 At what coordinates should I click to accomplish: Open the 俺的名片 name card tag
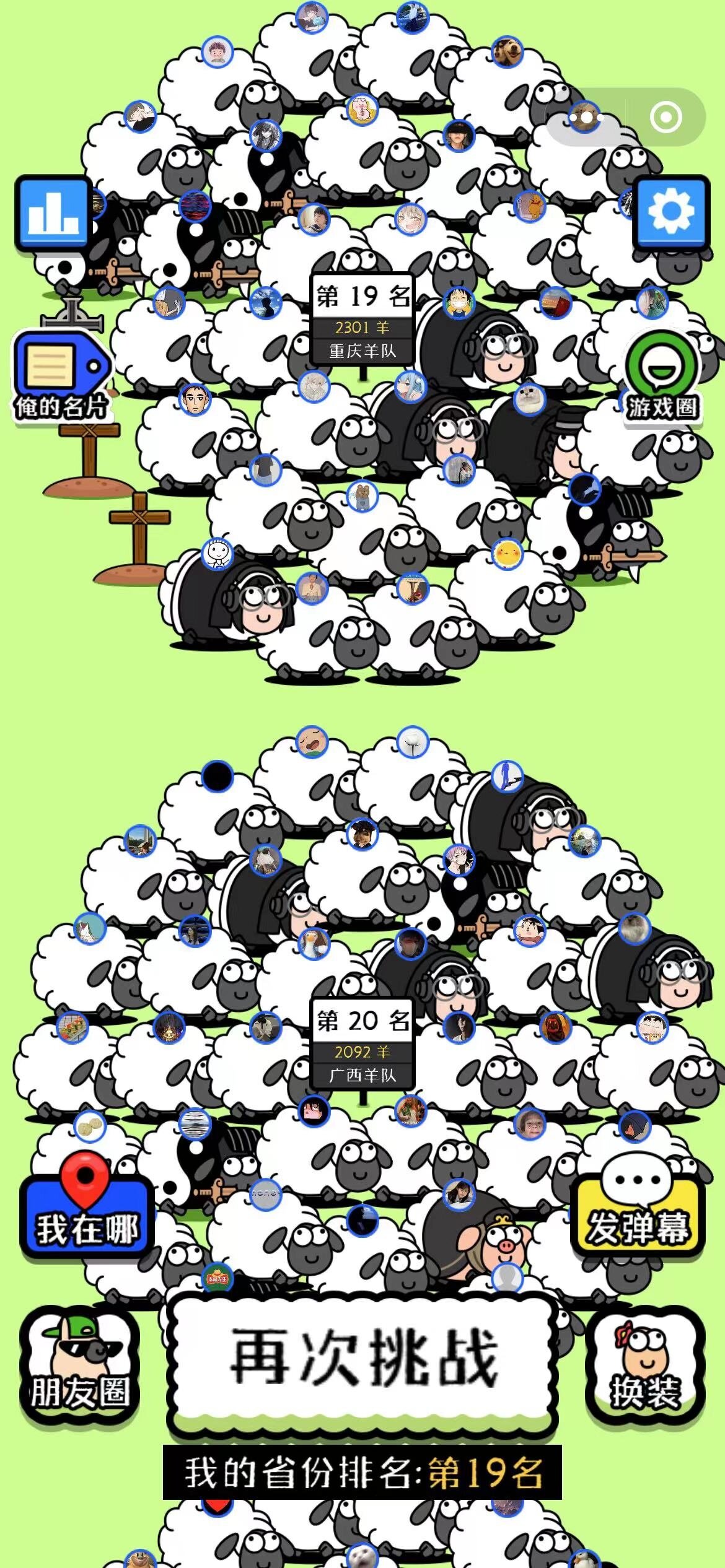coord(62,372)
